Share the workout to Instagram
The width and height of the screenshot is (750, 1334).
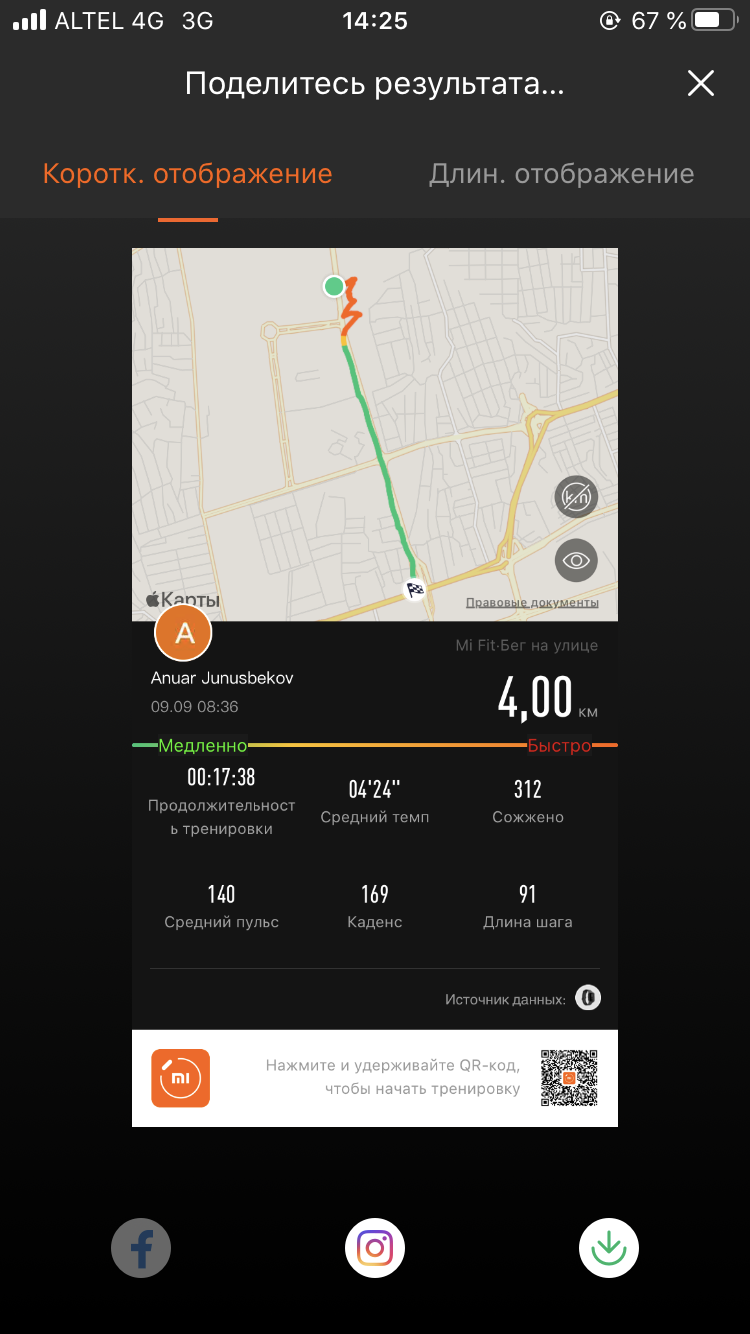[375, 1248]
